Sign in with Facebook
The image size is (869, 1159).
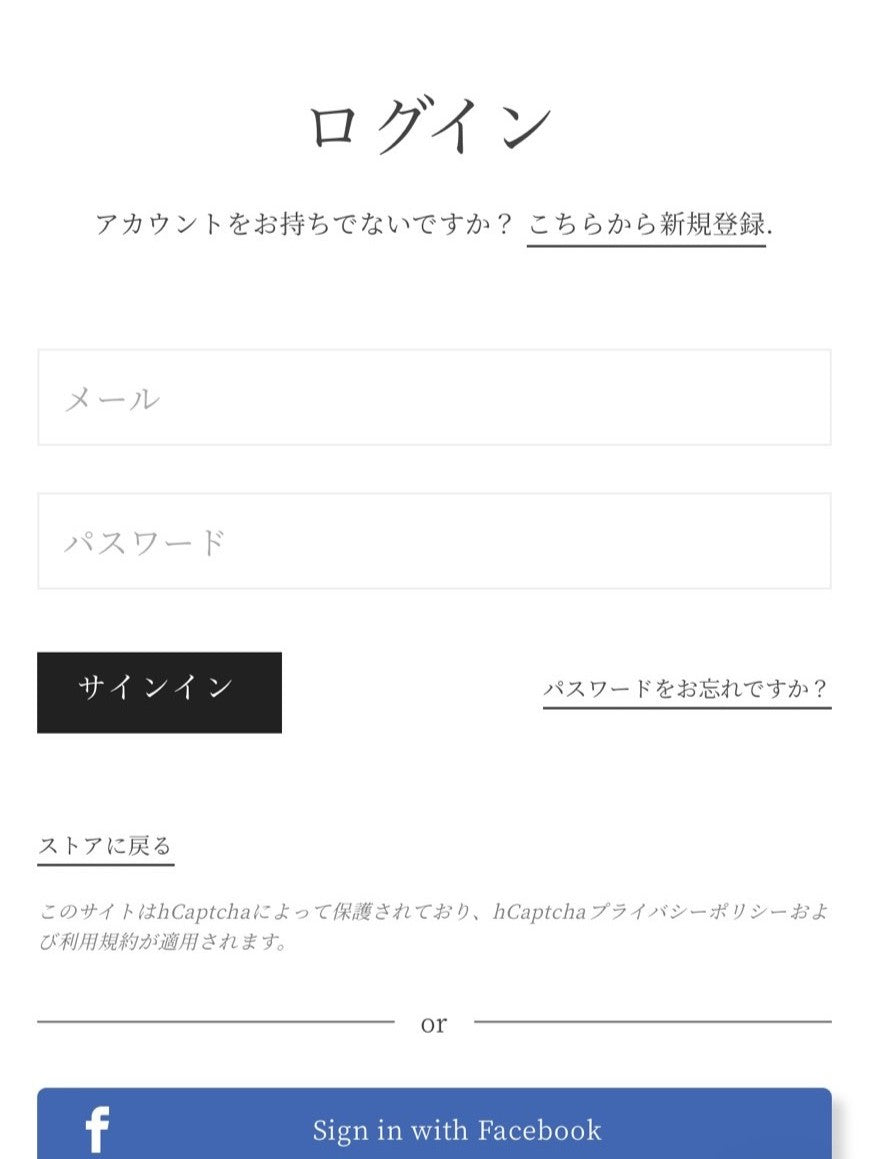point(434,1128)
